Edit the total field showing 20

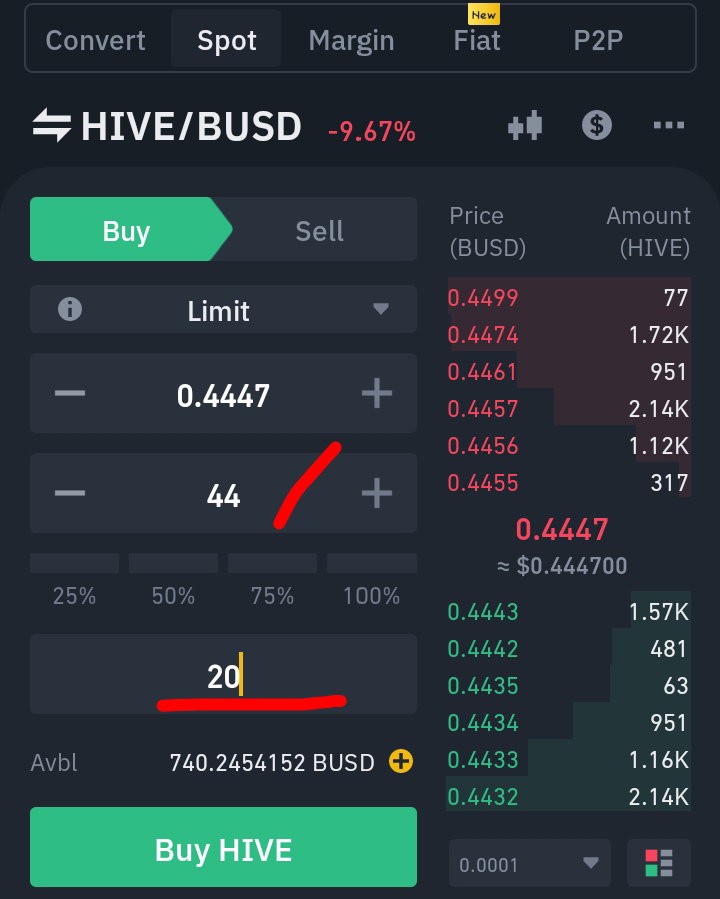point(223,674)
